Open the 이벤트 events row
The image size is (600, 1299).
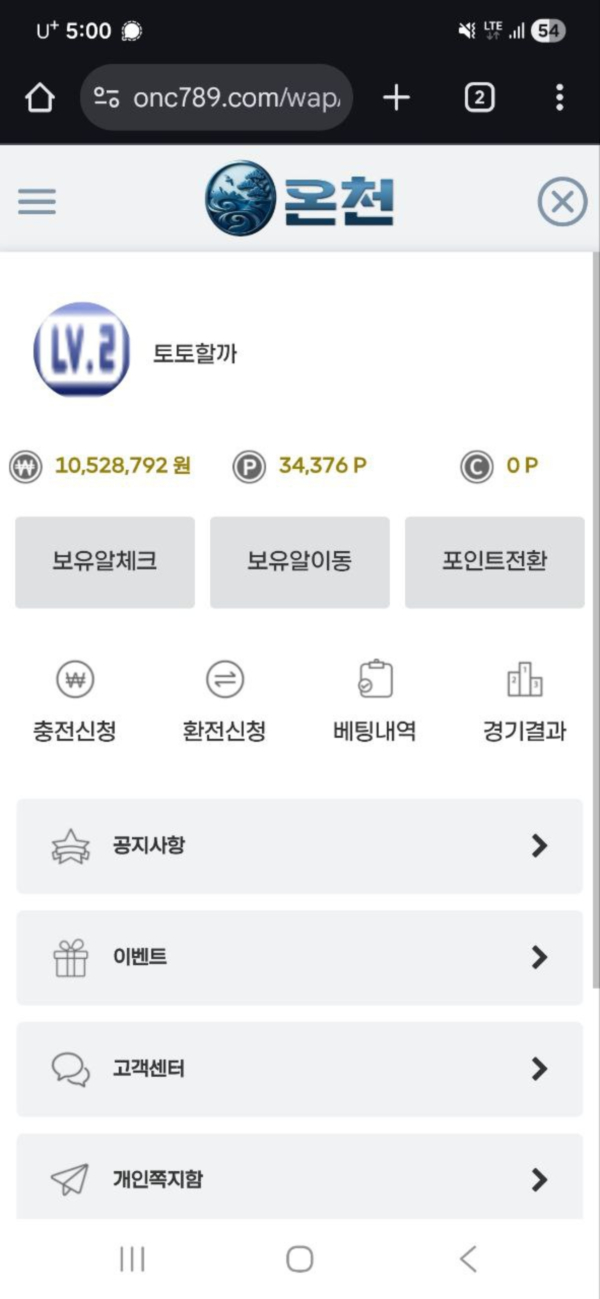[x=299, y=958]
